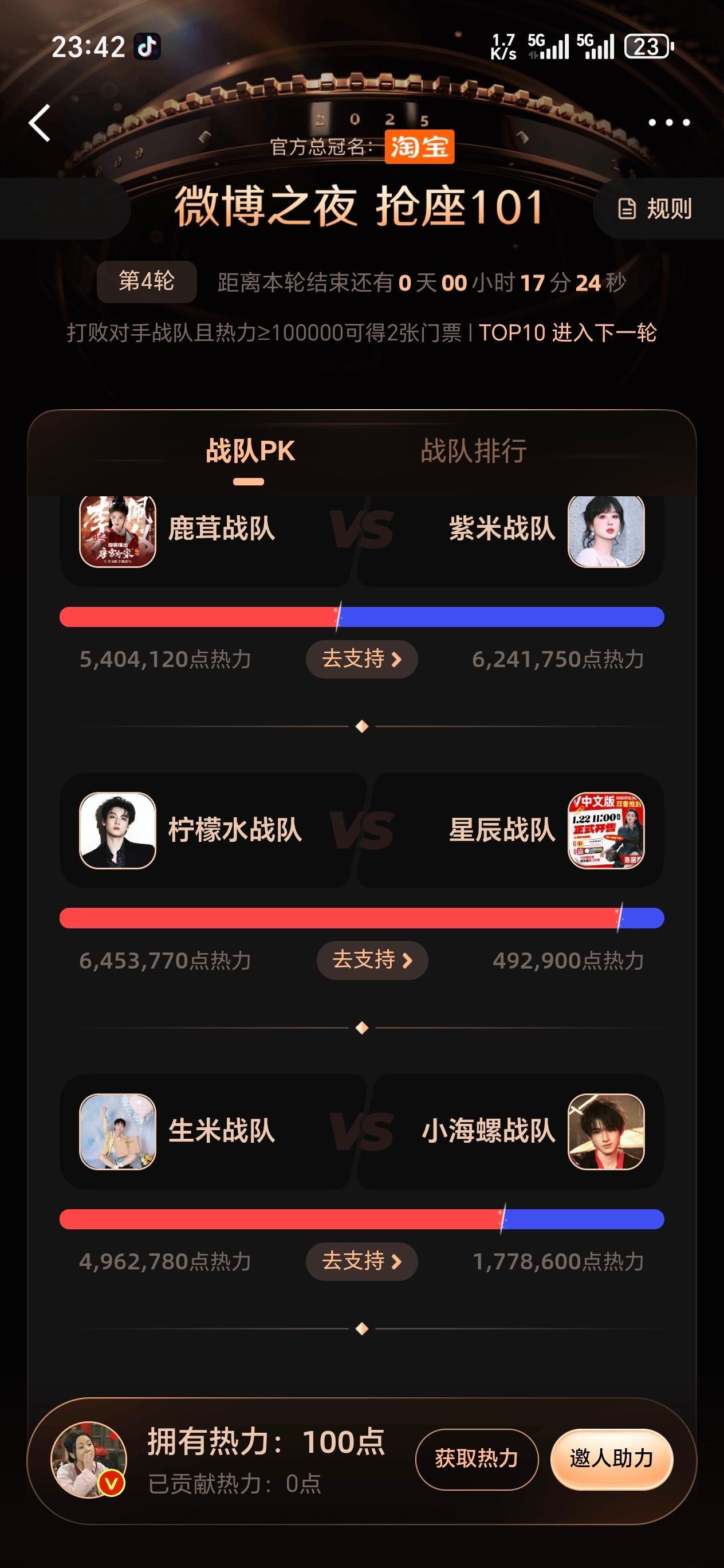This screenshot has height=1568, width=724.
Task: Open 去支持 for the 柠檬水战队 battle
Action: pos(372,959)
